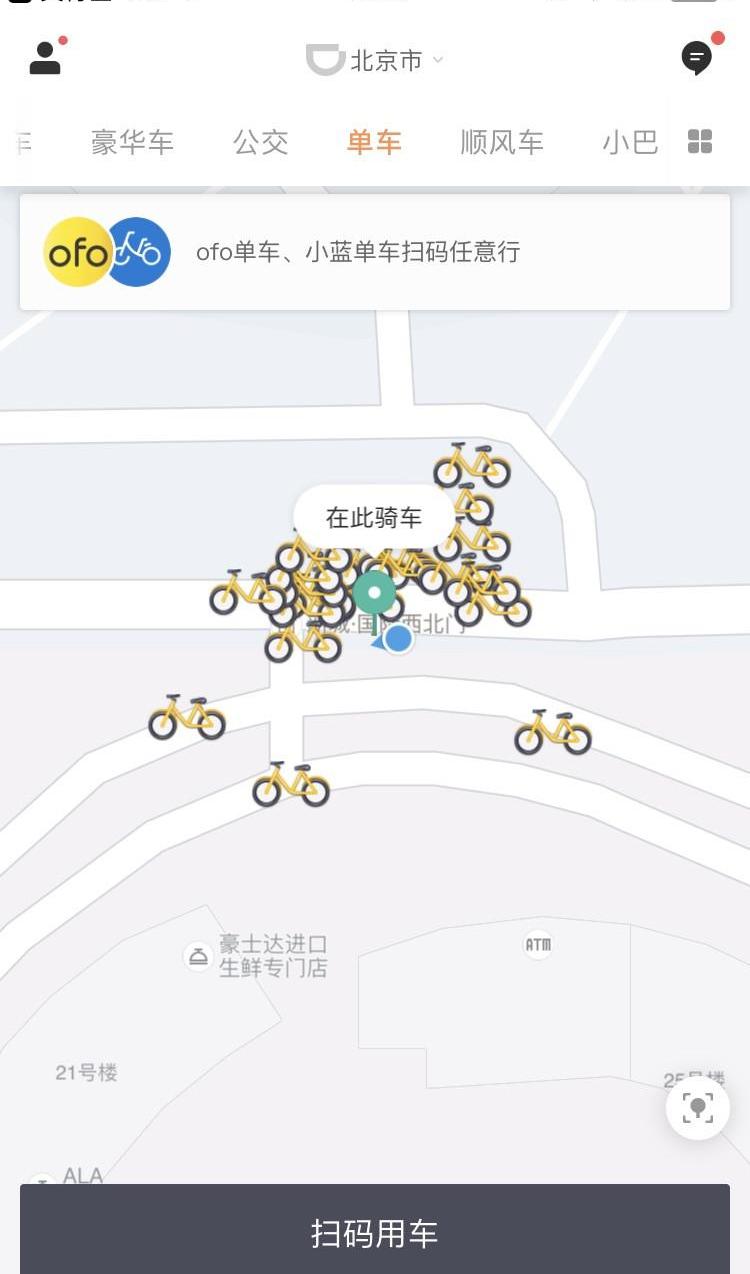The width and height of the screenshot is (750, 1274).
Task: Switch to the 豪华车 tab
Action: [x=132, y=142]
